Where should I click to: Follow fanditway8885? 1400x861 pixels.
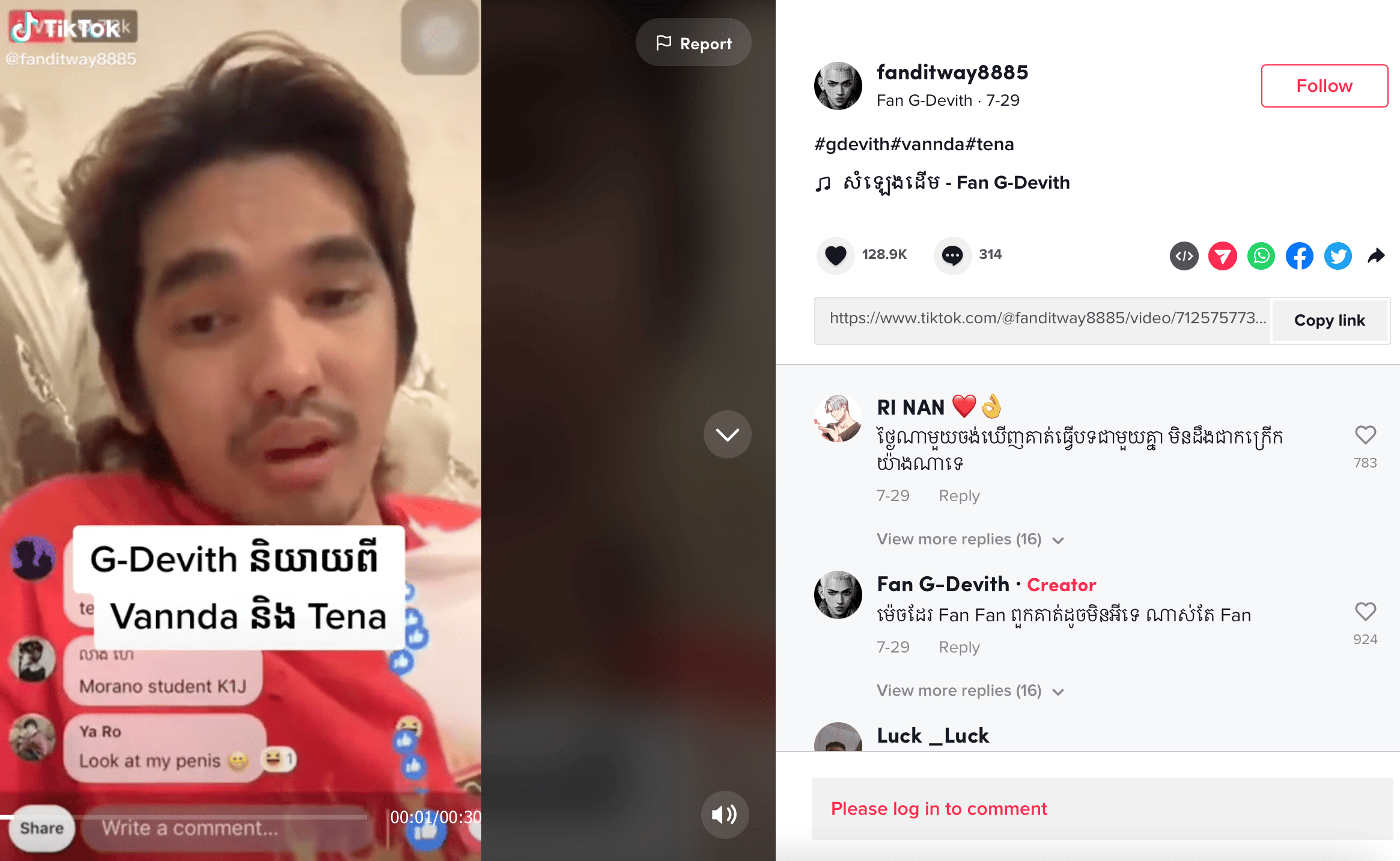[x=1324, y=86]
